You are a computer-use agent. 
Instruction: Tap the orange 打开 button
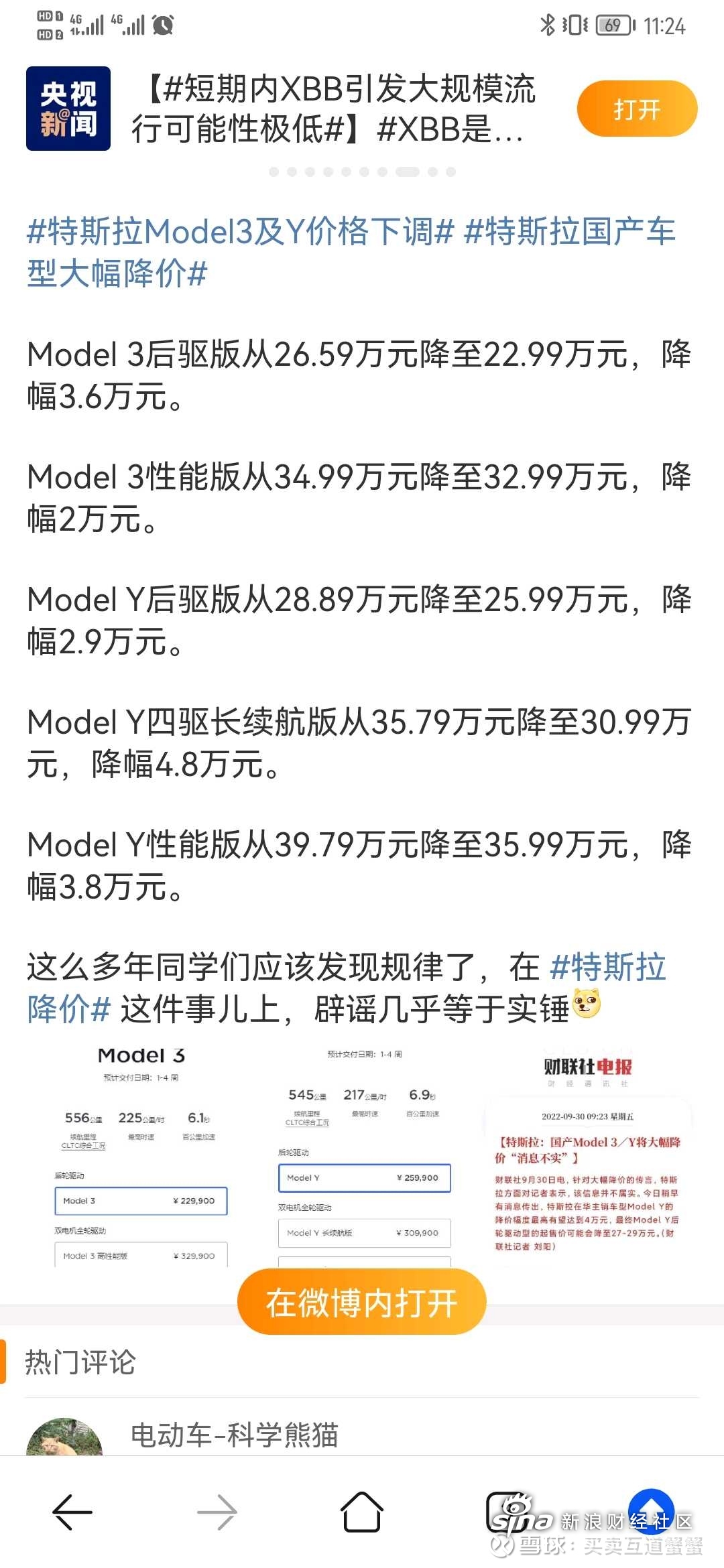[x=637, y=109]
